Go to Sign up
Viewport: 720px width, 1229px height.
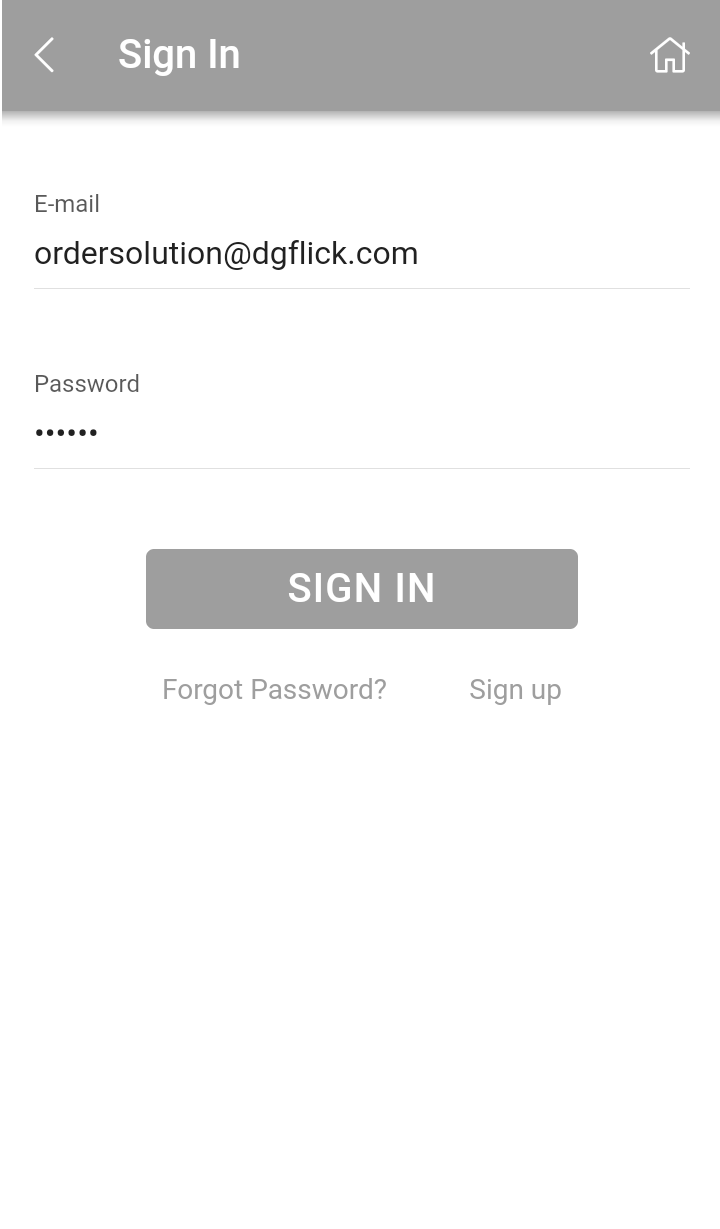[x=515, y=689]
